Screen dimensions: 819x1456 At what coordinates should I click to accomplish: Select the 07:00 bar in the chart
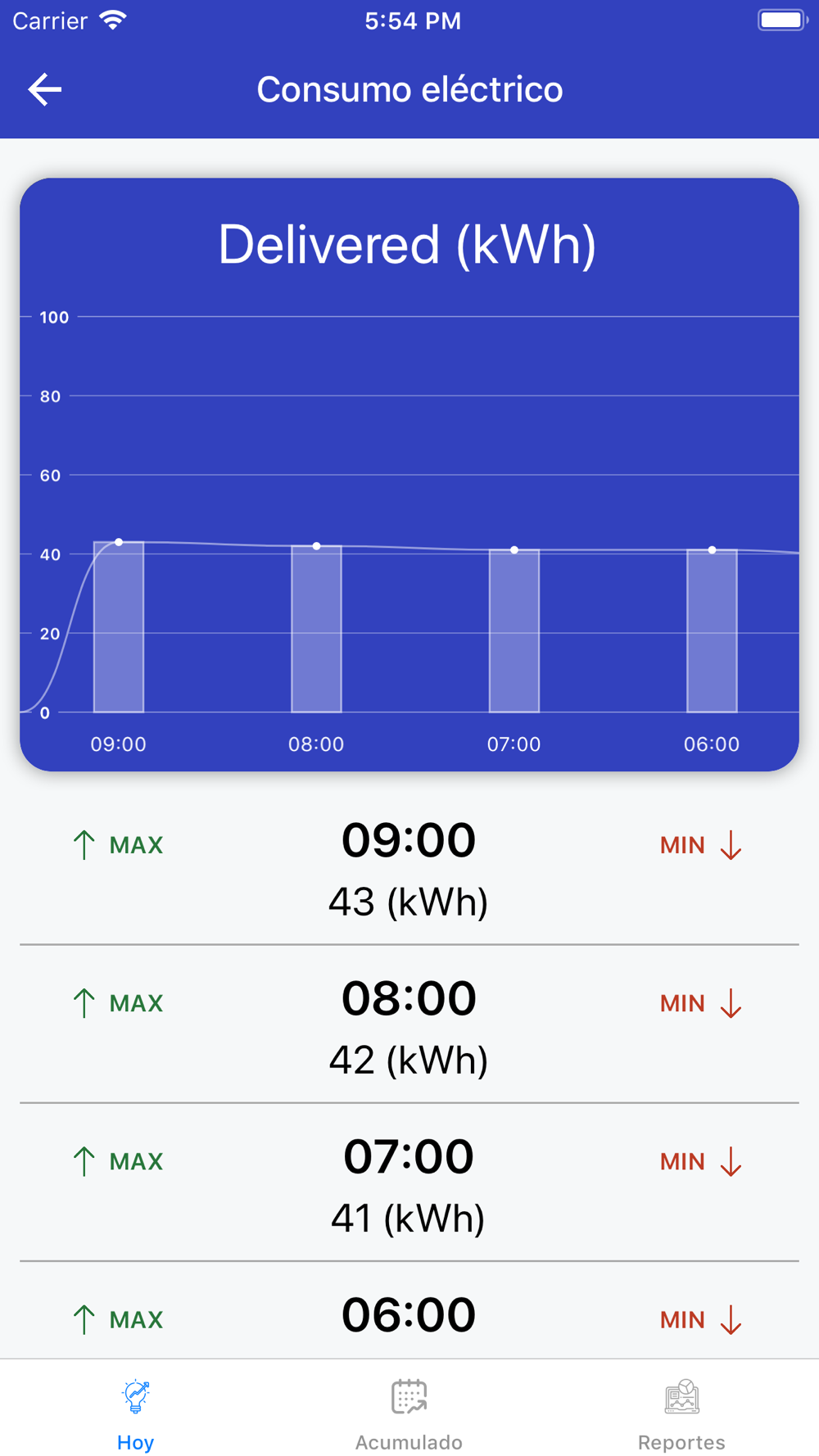click(x=514, y=631)
